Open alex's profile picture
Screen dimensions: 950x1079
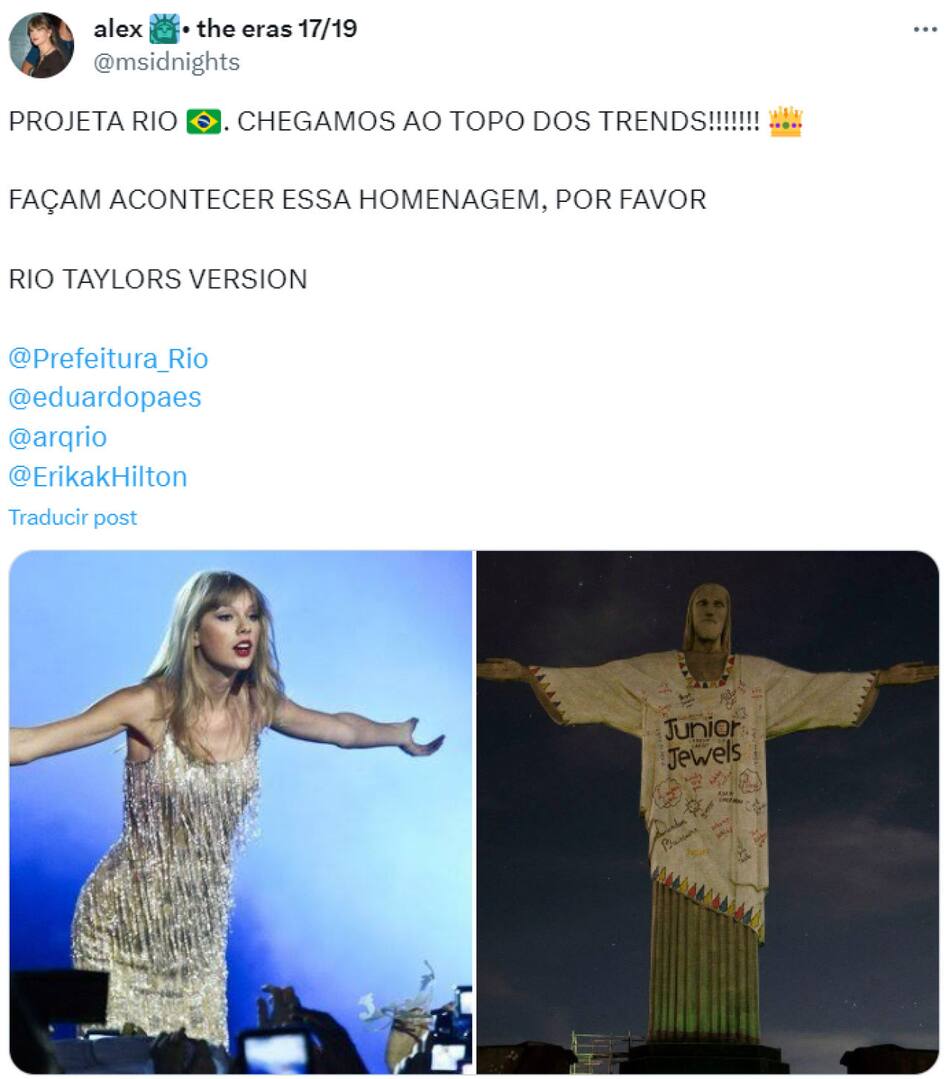pos(41,45)
